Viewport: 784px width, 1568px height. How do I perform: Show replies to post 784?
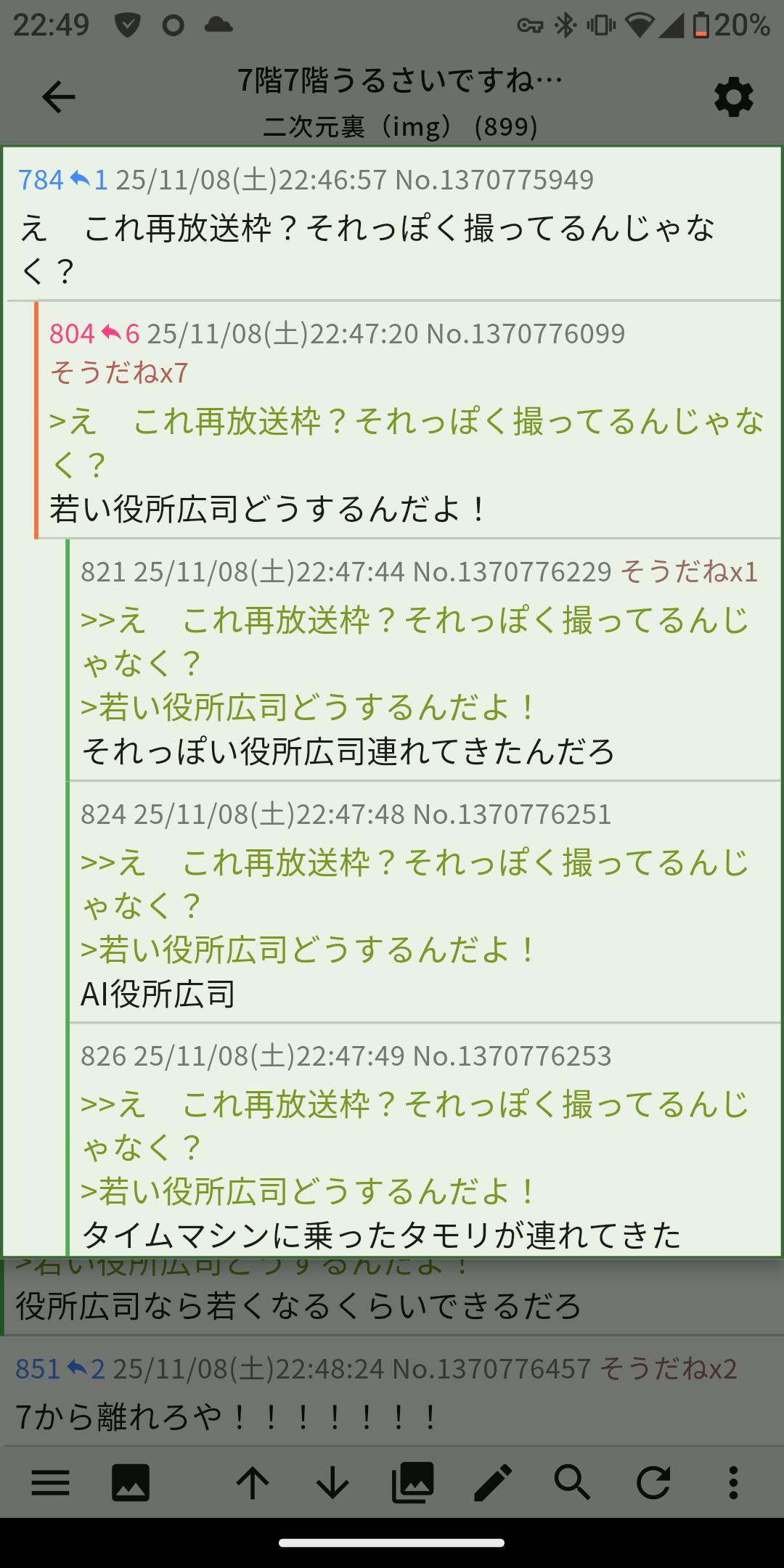coord(89,179)
